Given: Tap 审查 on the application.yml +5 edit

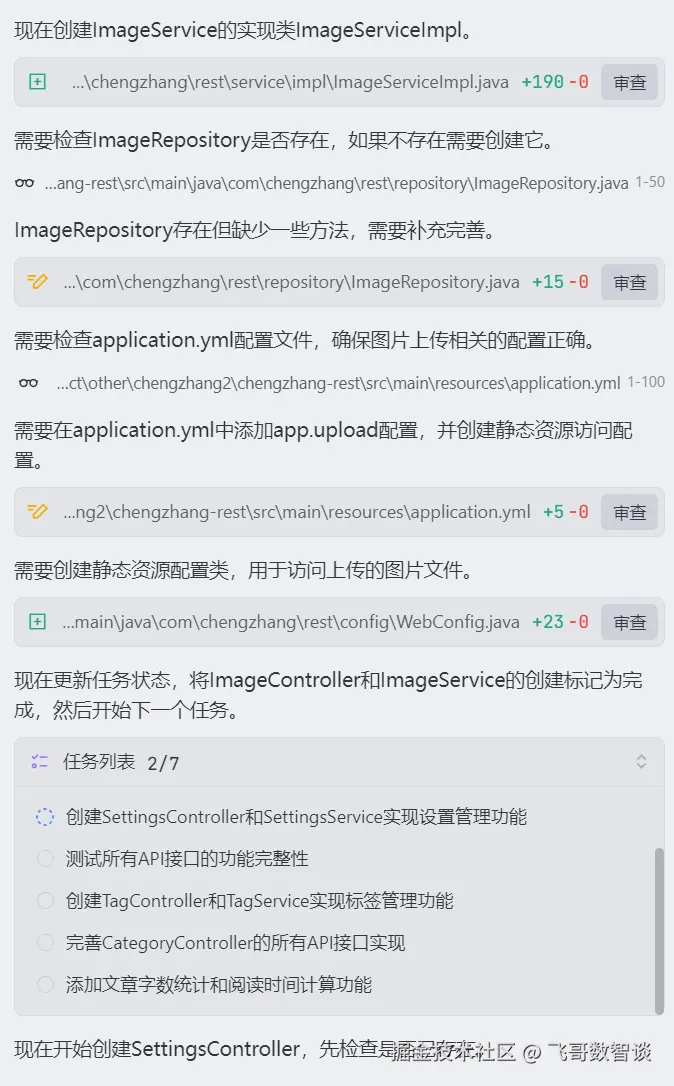Looking at the screenshot, I should tap(629, 512).
